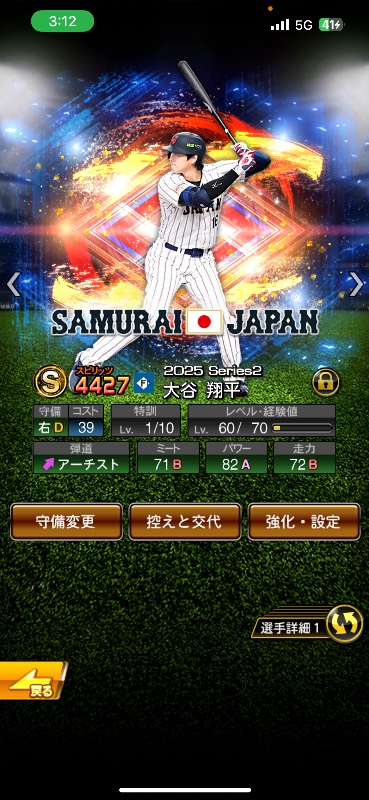This screenshot has height=800, width=369.
Task: Show the previous player with left arrow
Action: [13, 284]
